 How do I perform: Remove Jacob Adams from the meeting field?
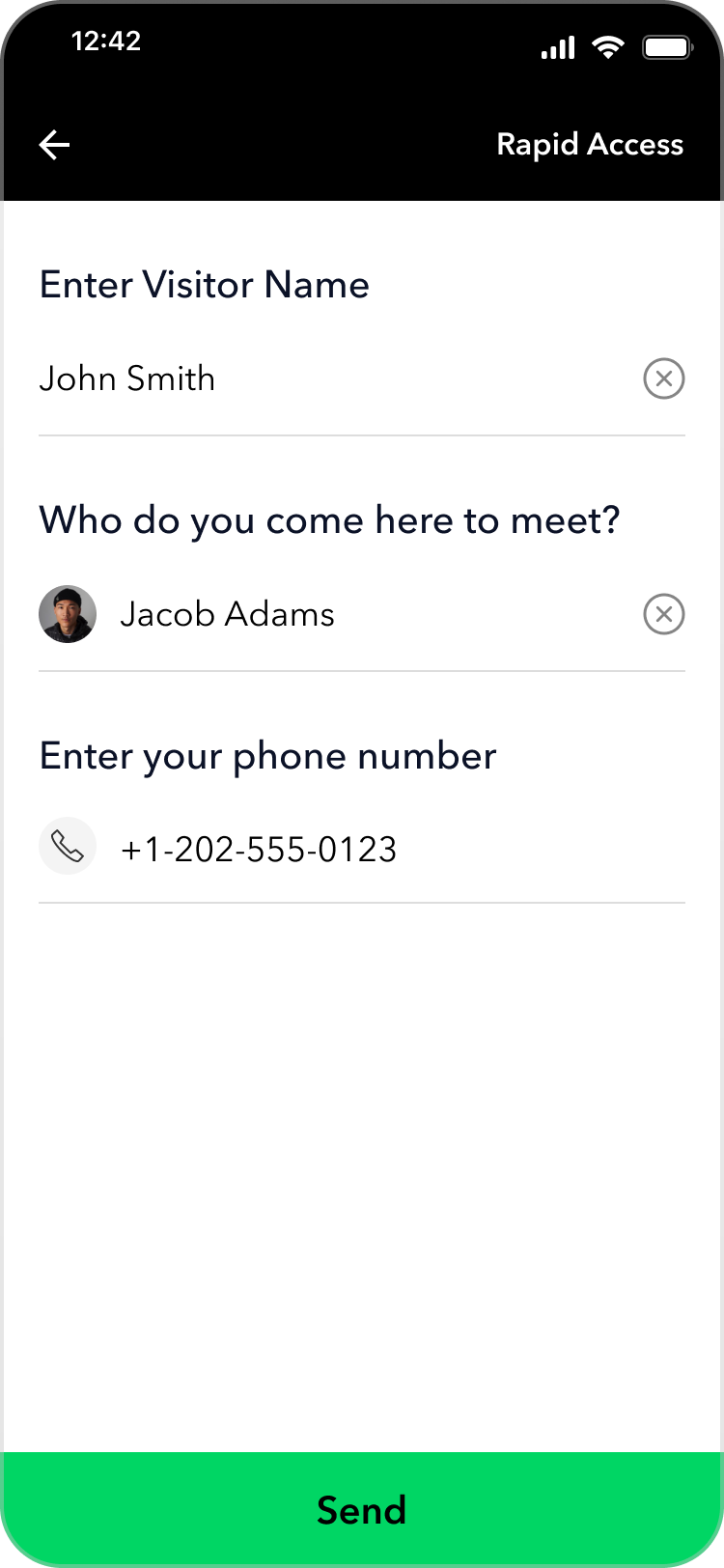point(663,614)
